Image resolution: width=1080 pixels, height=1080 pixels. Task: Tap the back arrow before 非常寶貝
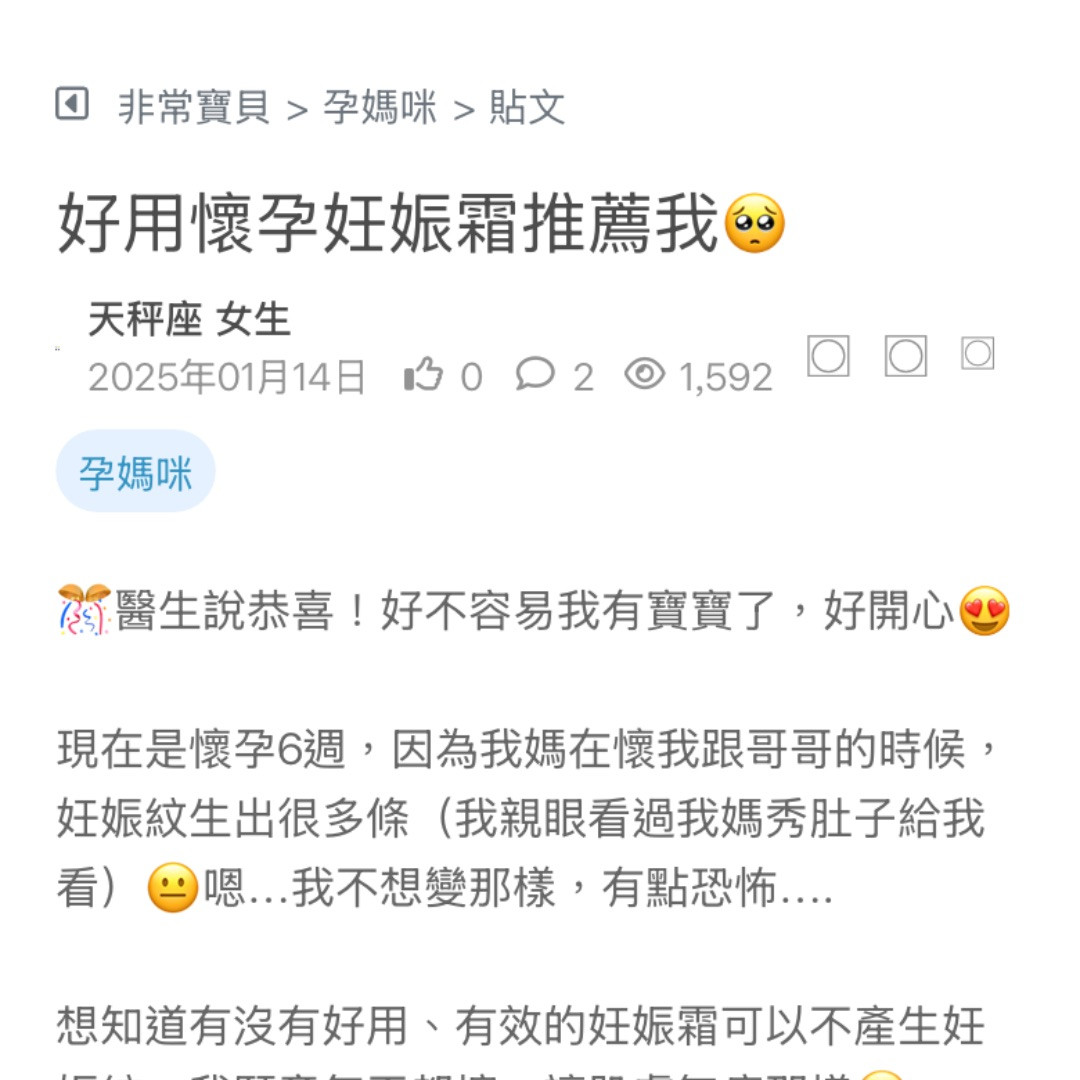[x=72, y=104]
